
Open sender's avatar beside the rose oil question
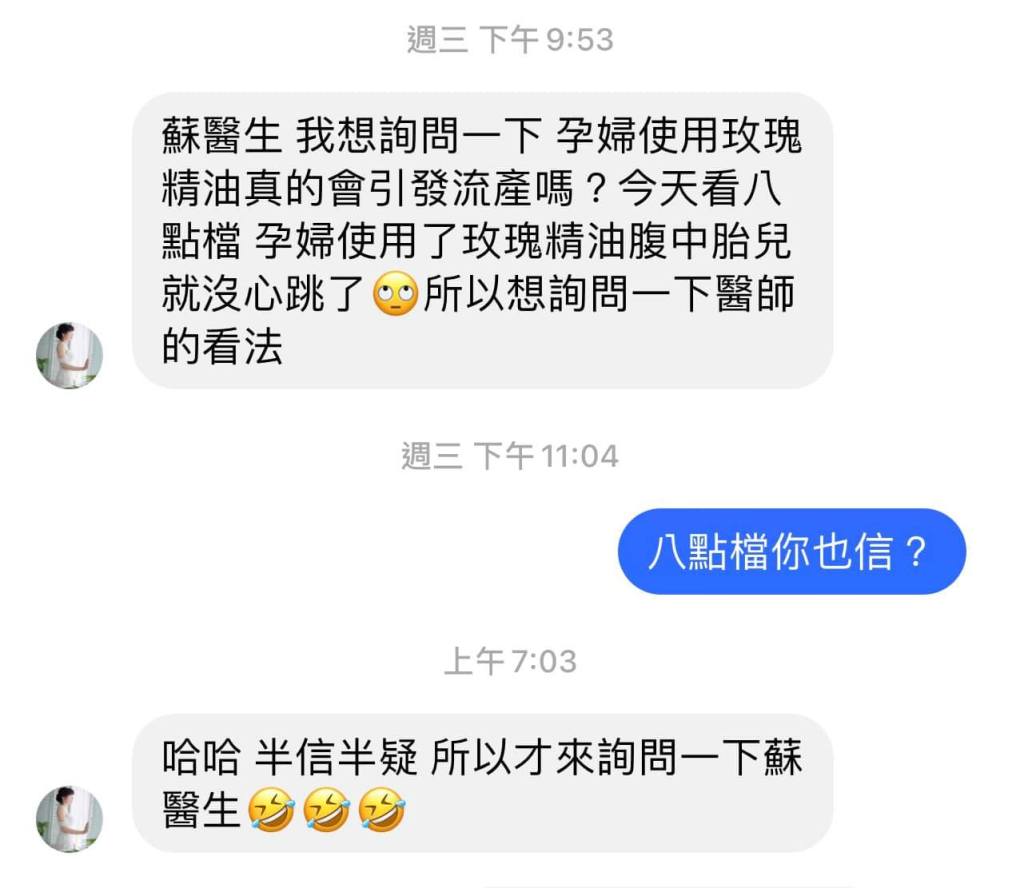coord(70,355)
